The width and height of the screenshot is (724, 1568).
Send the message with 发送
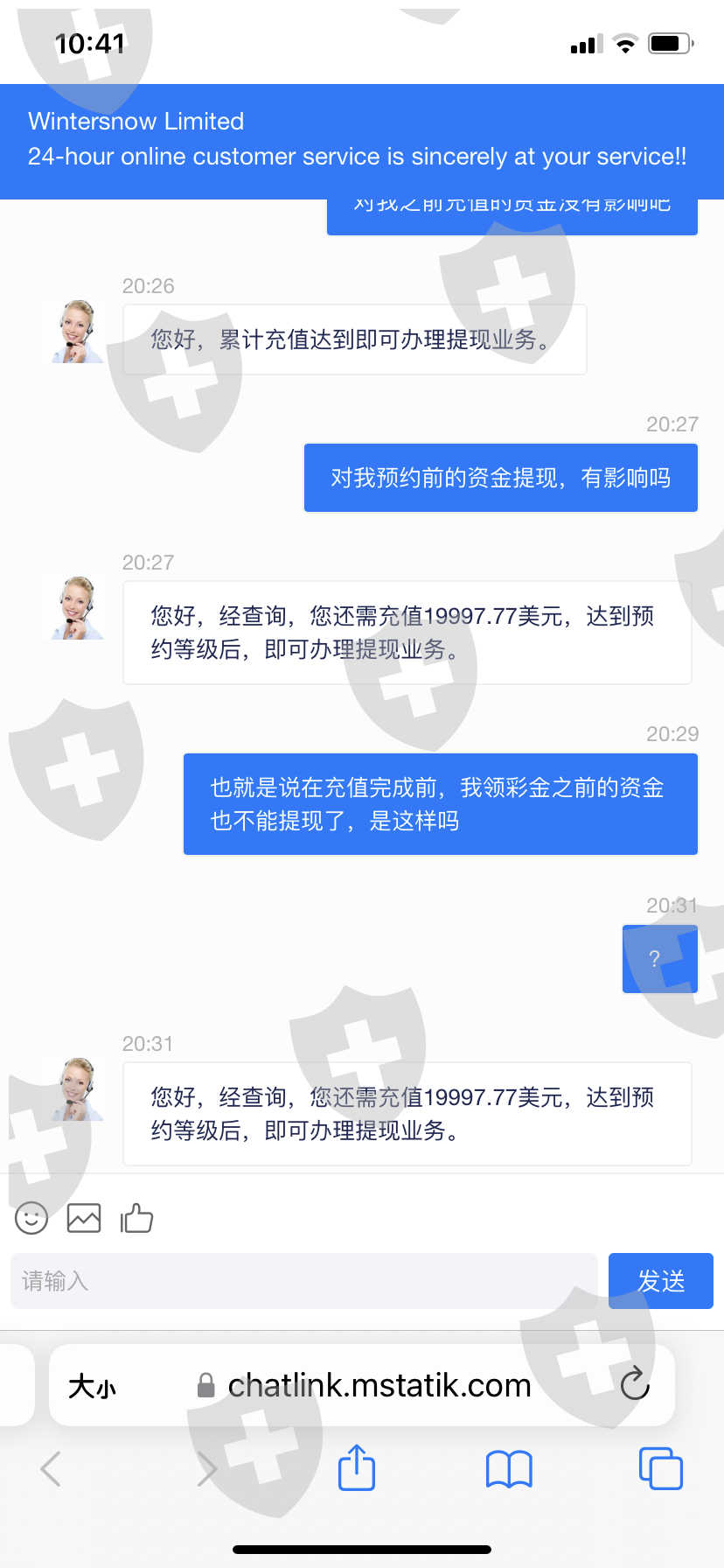[661, 1281]
